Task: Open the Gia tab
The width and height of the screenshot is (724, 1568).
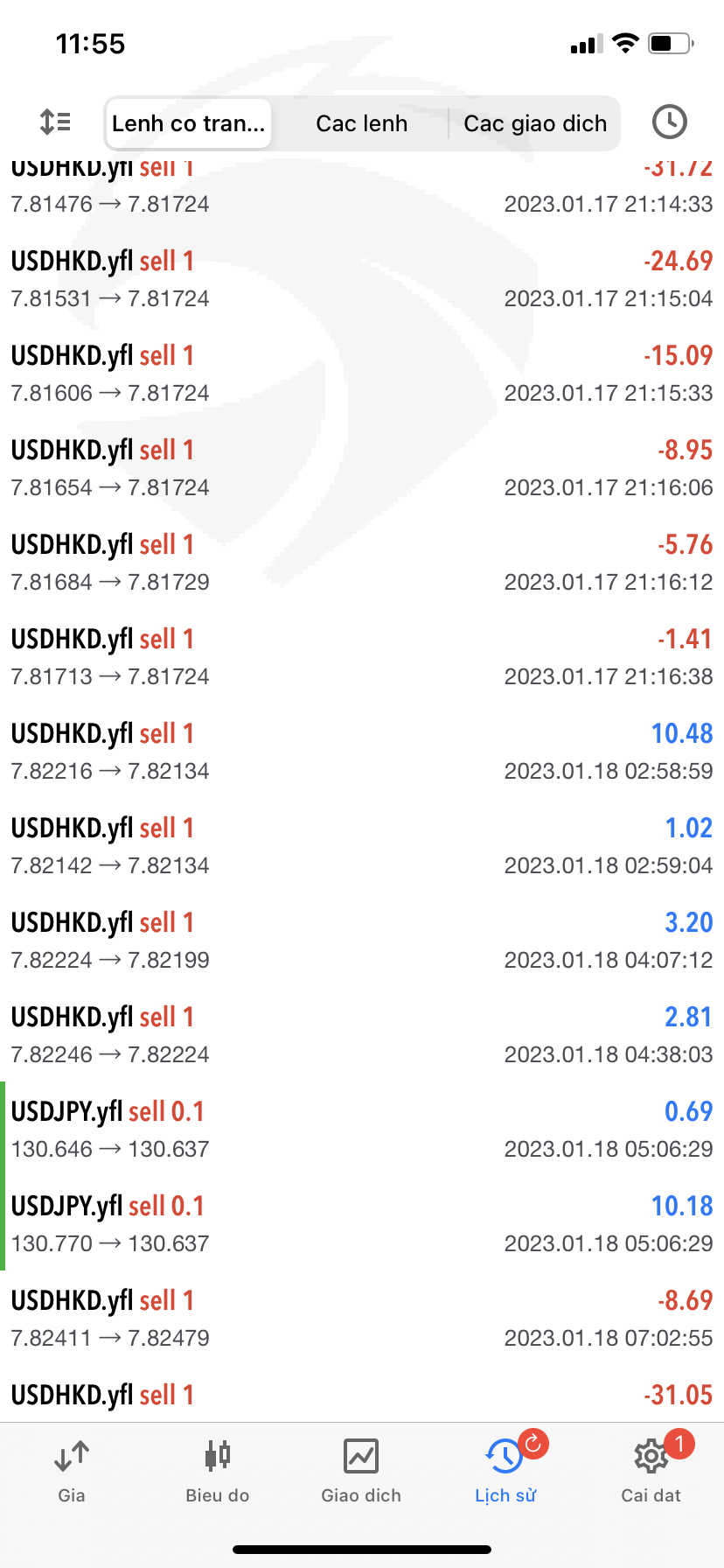Action: (x=72, y=1472)
